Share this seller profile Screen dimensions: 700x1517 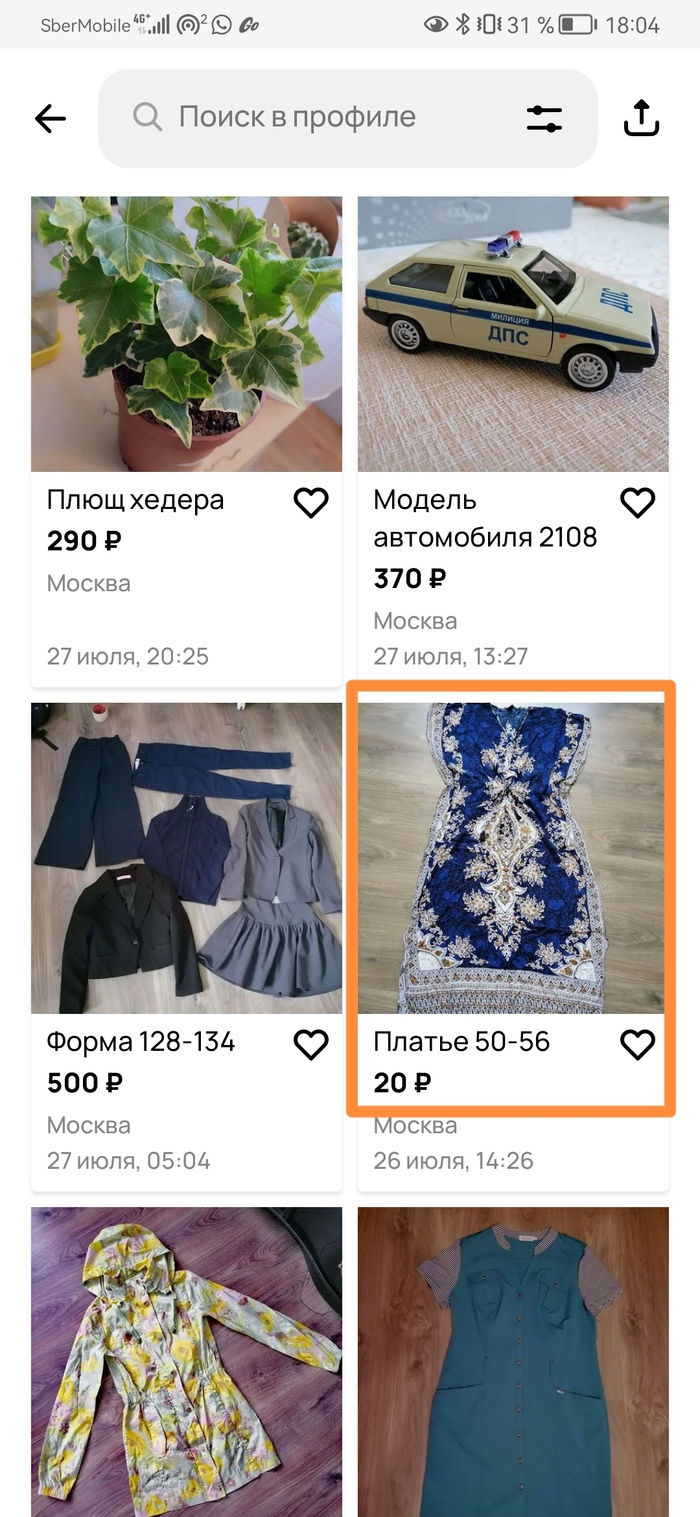coord(641,118)
